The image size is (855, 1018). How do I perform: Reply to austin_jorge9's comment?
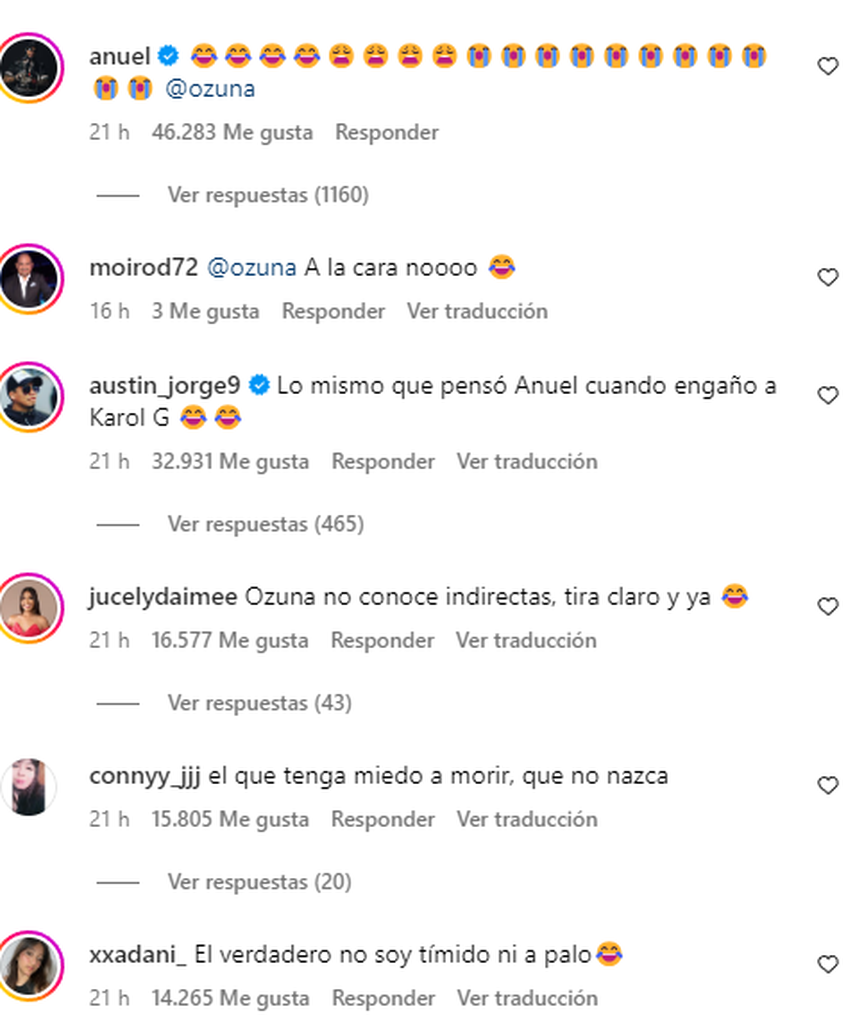click(383, 461)
